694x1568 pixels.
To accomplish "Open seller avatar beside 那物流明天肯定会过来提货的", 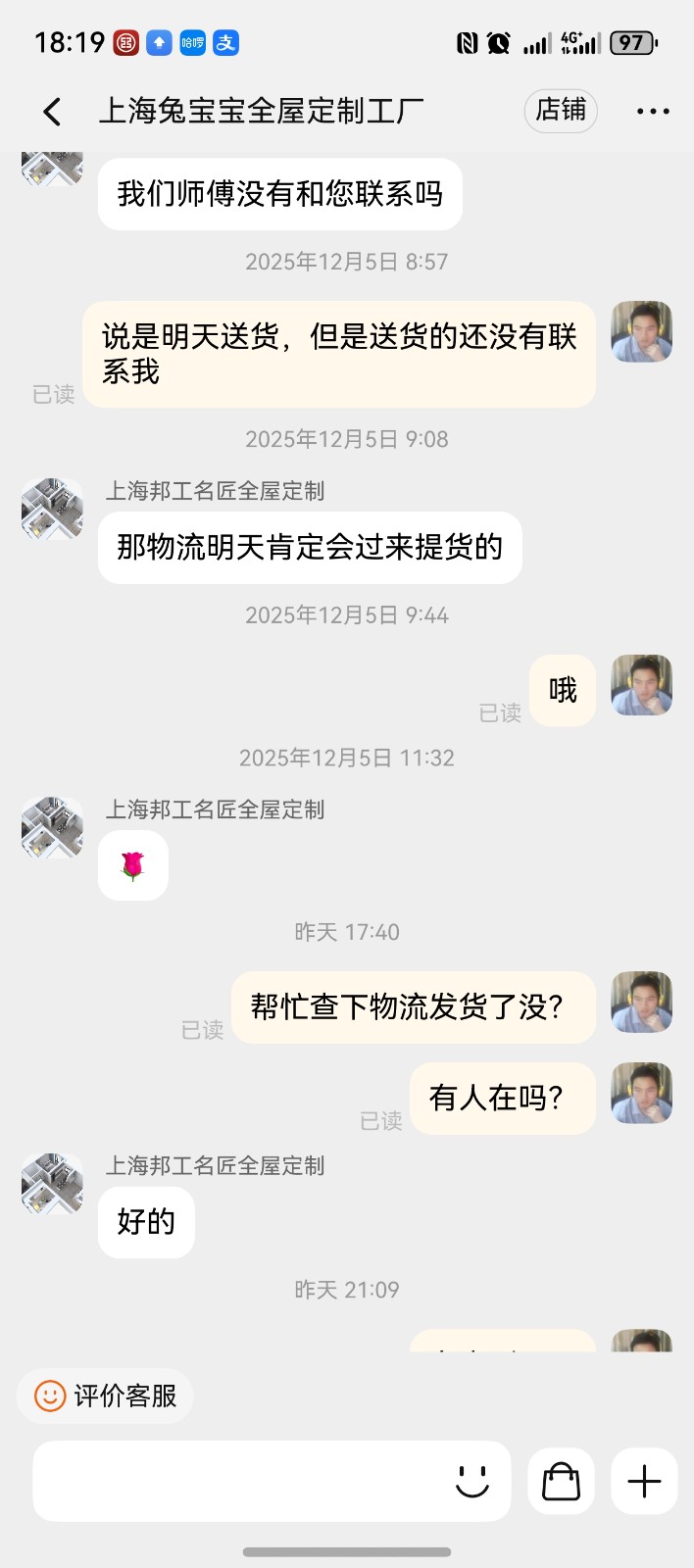I will [53, 509].
